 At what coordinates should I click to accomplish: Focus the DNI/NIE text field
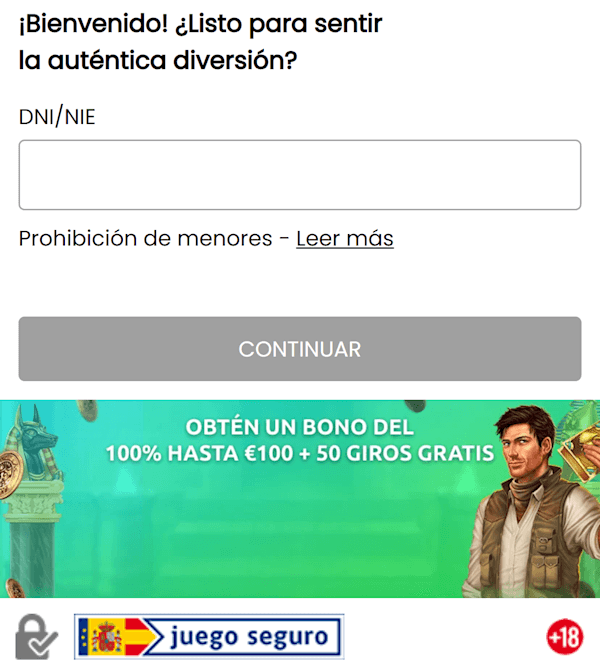(300, 175)
